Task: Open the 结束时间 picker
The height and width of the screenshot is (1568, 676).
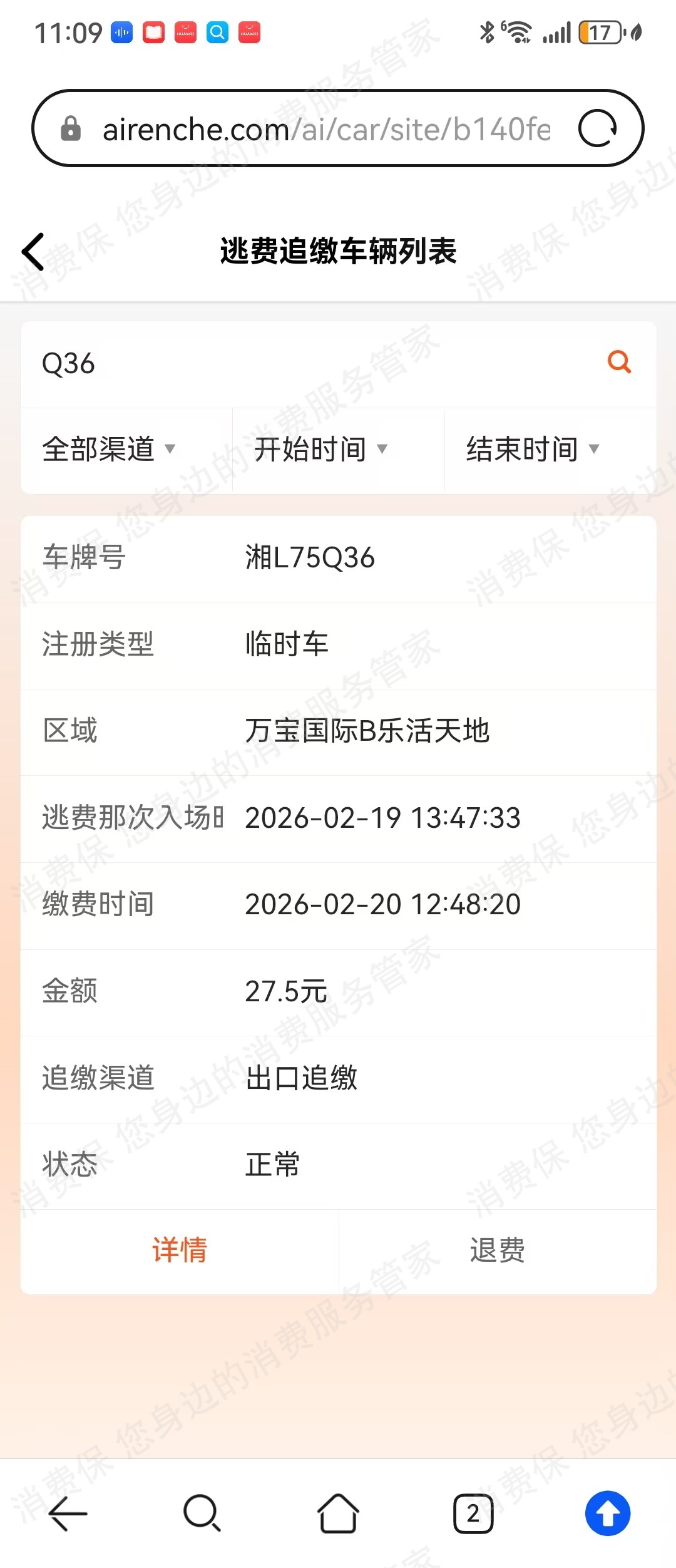Action: [x=533, y=450]
